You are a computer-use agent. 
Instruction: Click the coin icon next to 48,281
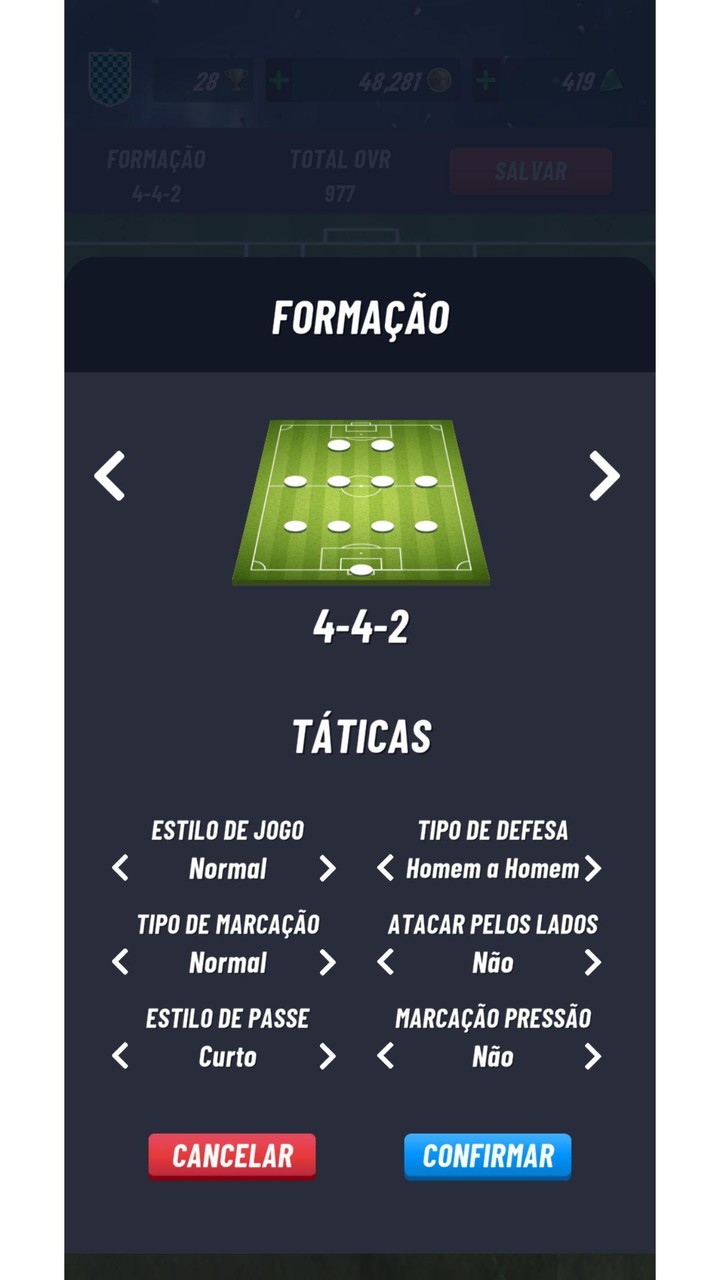tap(437, 79)
